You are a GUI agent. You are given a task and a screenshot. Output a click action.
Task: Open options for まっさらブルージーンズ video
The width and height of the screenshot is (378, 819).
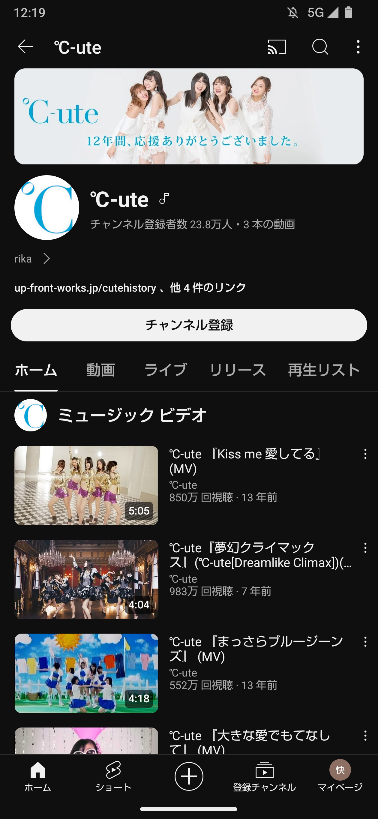pyautogui.click(x=365, y=642)
